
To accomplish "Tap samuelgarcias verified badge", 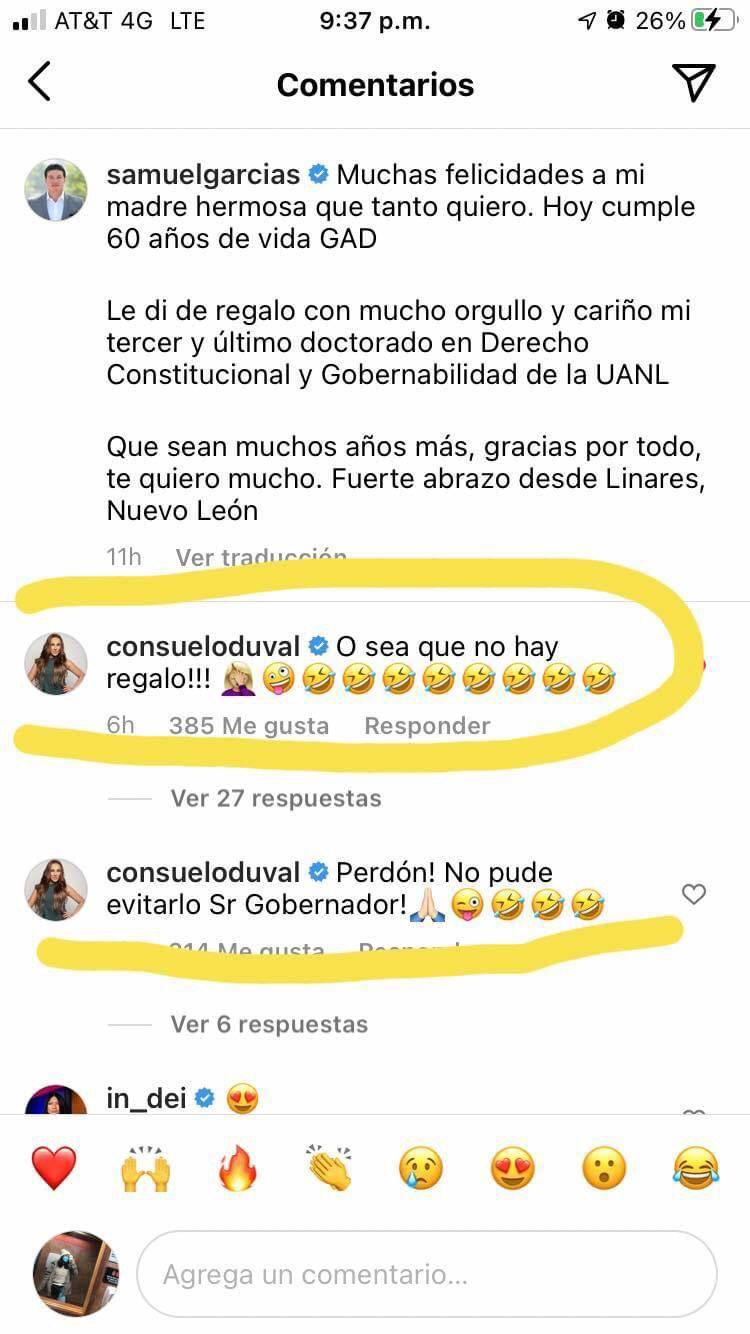I will click(x=317, y=174).
